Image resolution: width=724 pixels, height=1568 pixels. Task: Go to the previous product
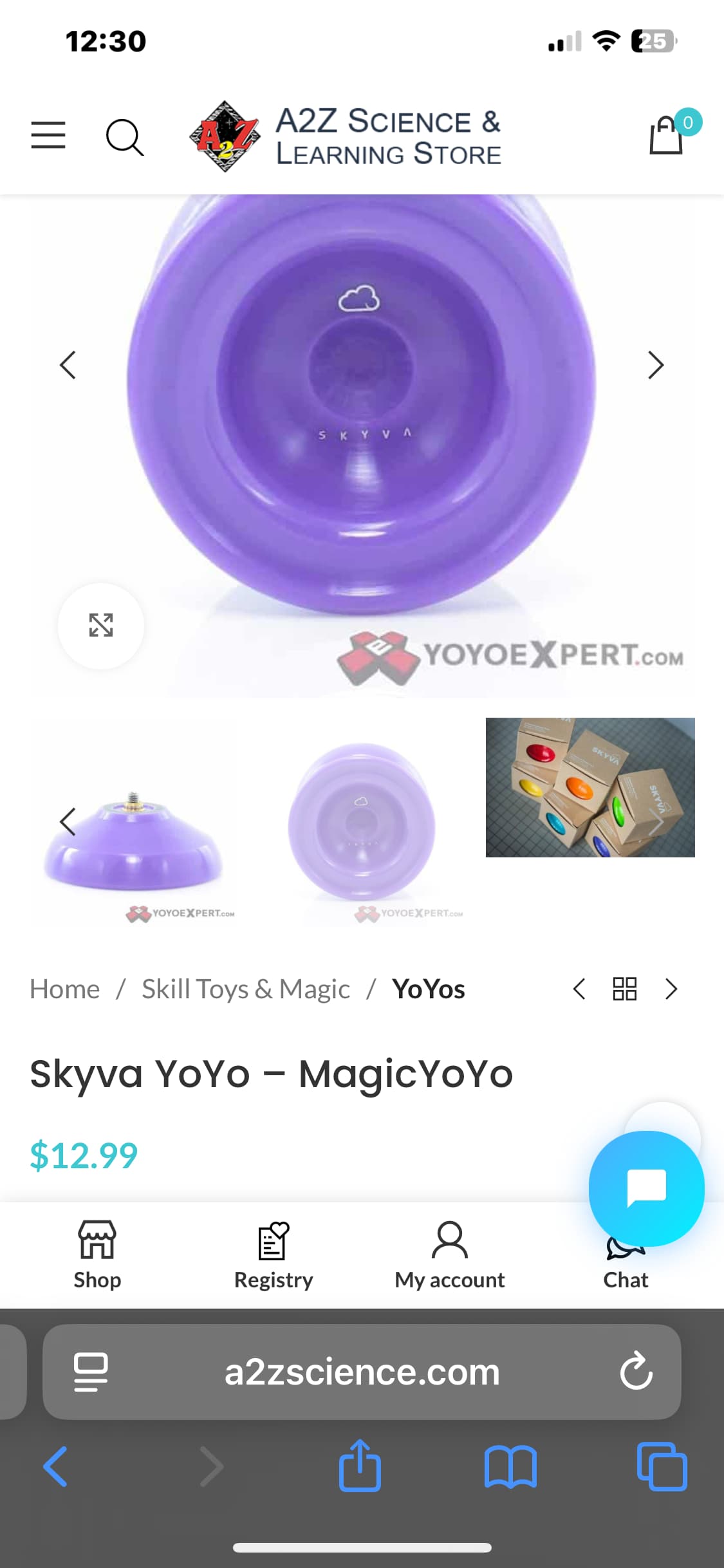[x=579, y=989]
